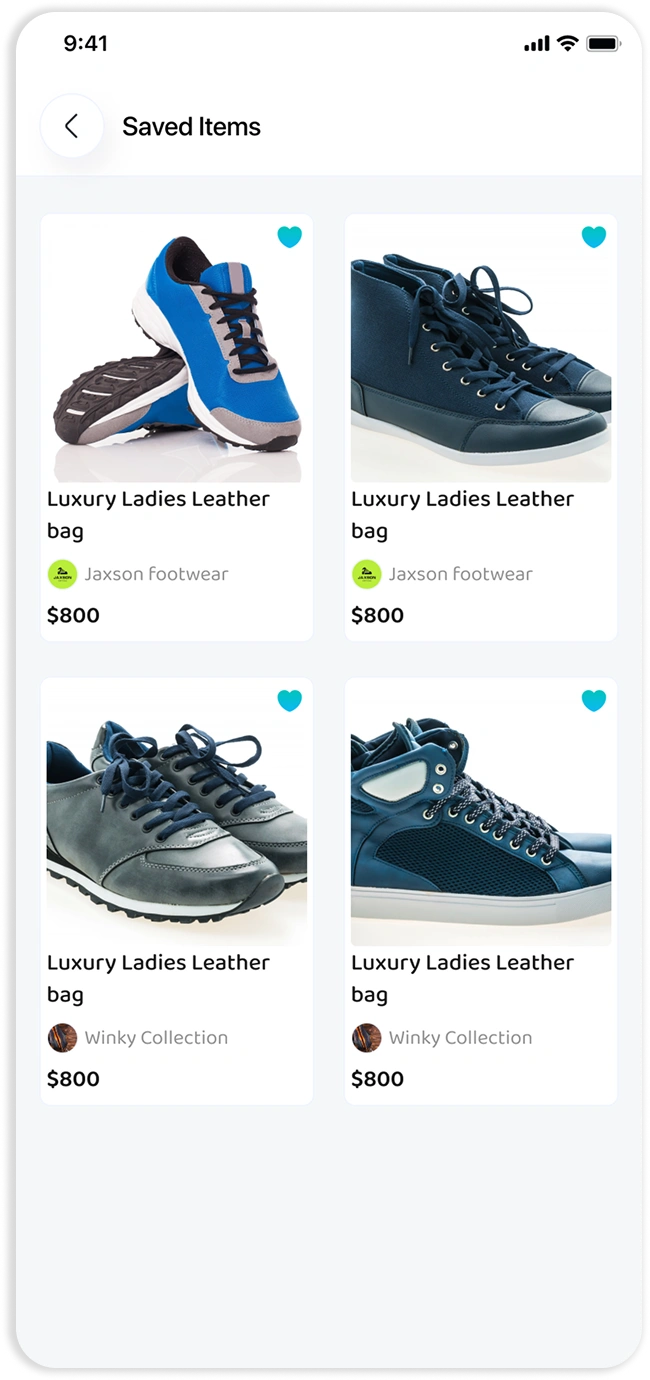
Task: Unsave the bright blue running shoe
Action: click(289, 237)
